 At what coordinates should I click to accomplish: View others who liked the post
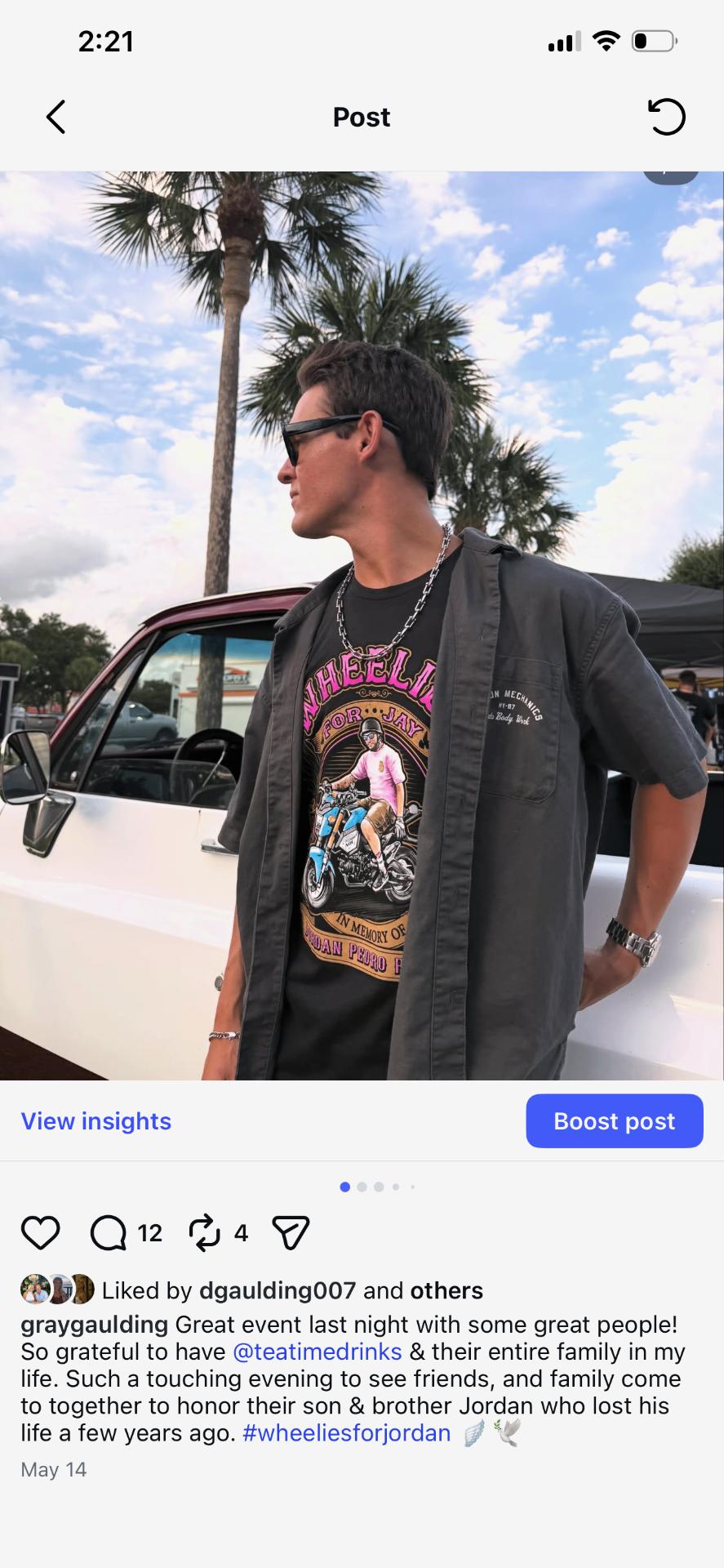pyautogui.click(x=446, y=1290)
